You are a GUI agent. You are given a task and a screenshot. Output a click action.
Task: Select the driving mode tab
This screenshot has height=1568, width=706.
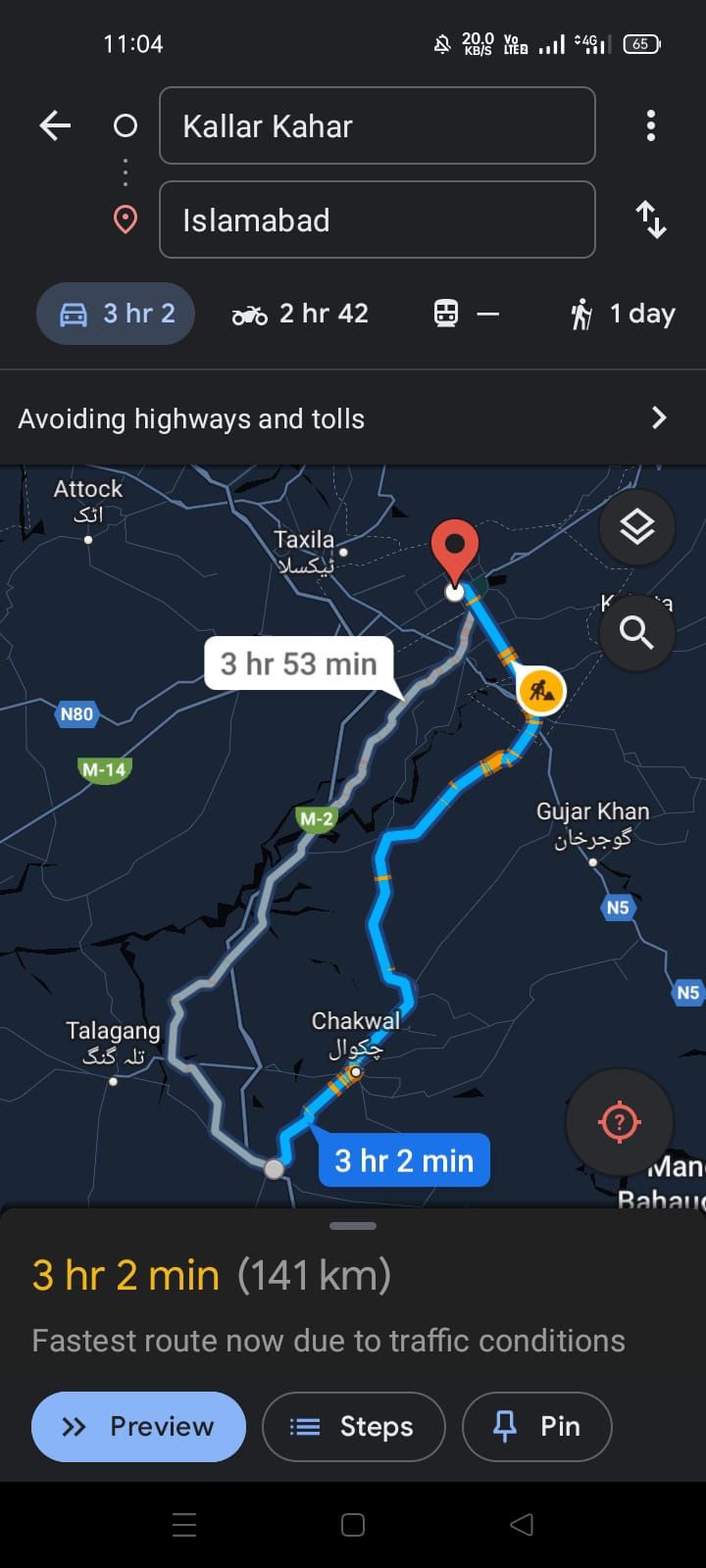(116, 314)
